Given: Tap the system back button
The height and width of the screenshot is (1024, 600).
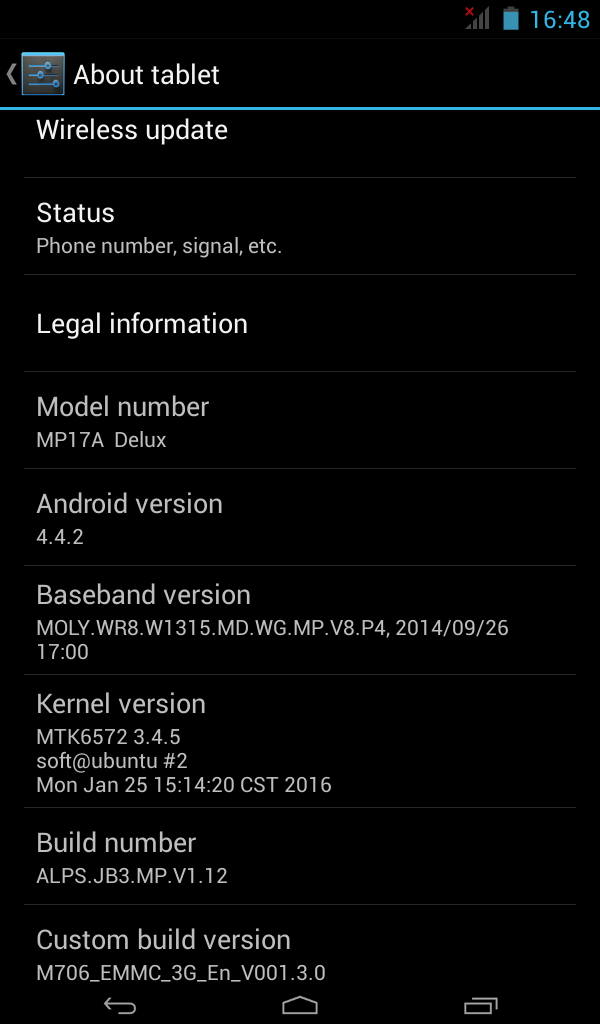Looking at the screenshot, I should 120,1005.
